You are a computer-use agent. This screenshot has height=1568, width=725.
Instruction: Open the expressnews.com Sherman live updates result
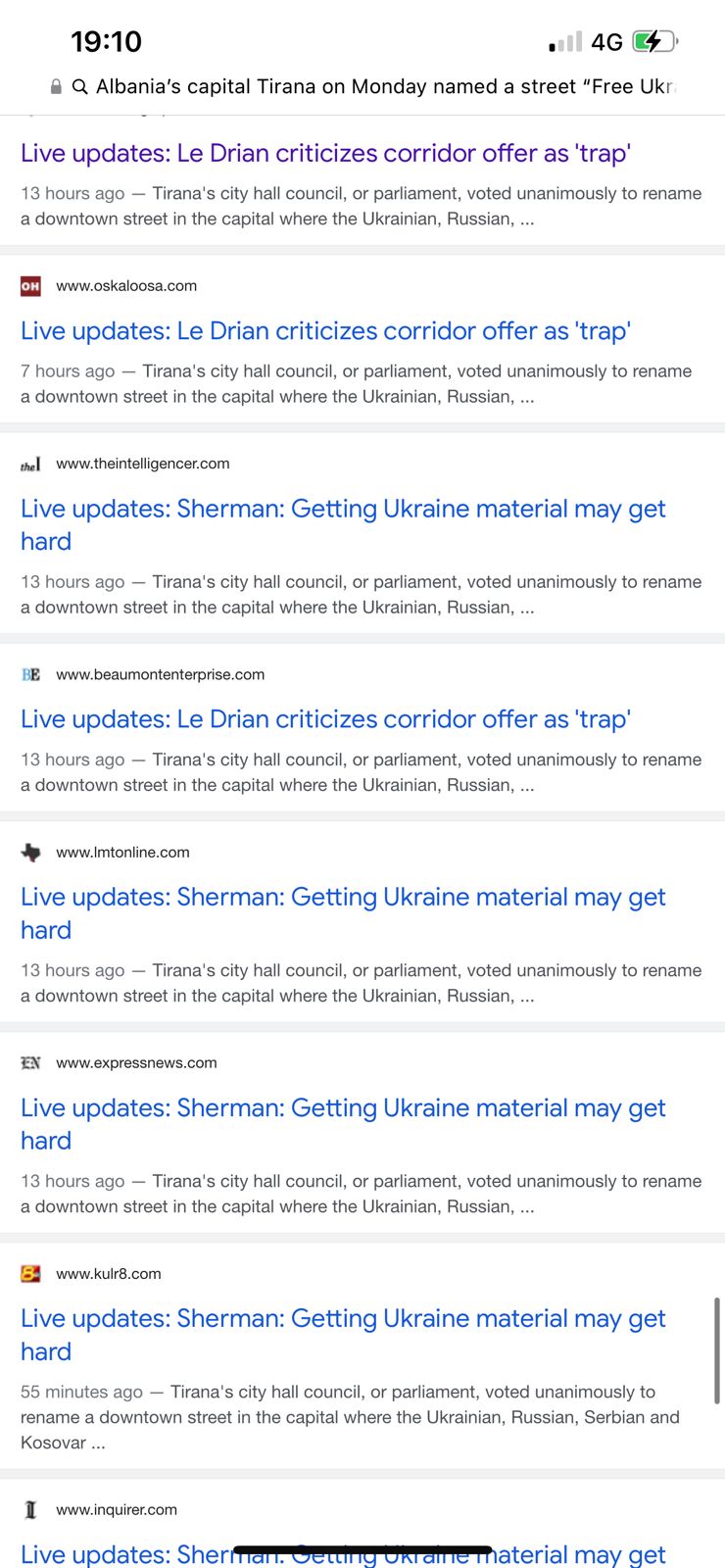tap(343, 1123)
